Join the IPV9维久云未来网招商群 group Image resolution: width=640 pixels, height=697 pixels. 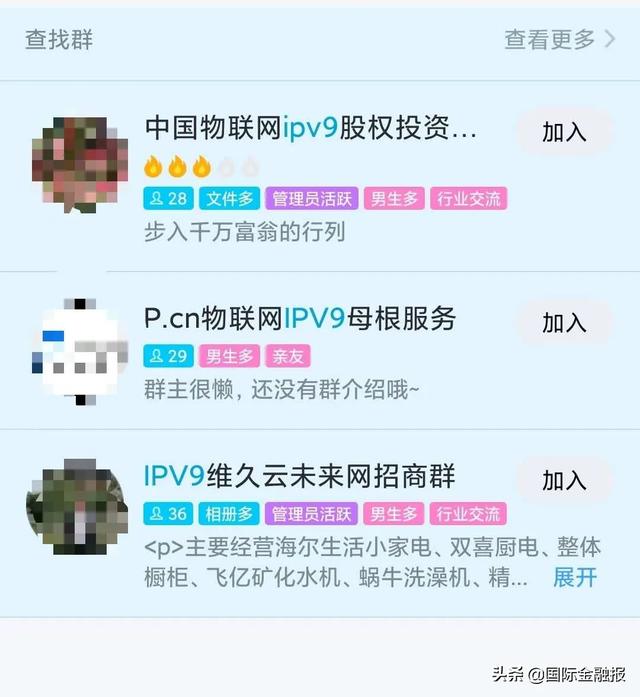[x=564, y=481]
